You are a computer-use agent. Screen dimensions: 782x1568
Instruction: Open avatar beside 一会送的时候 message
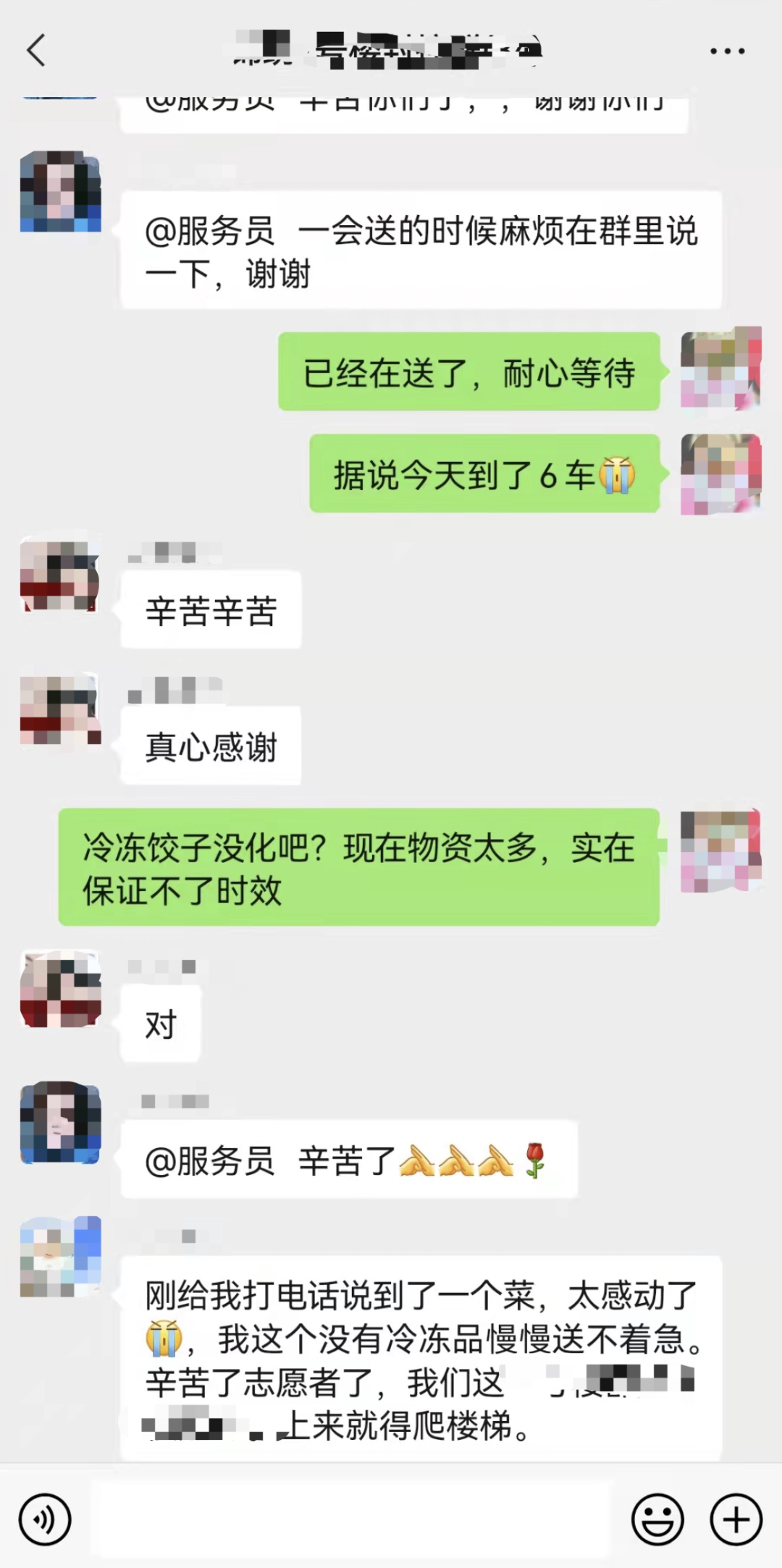[x=60, y=192]
